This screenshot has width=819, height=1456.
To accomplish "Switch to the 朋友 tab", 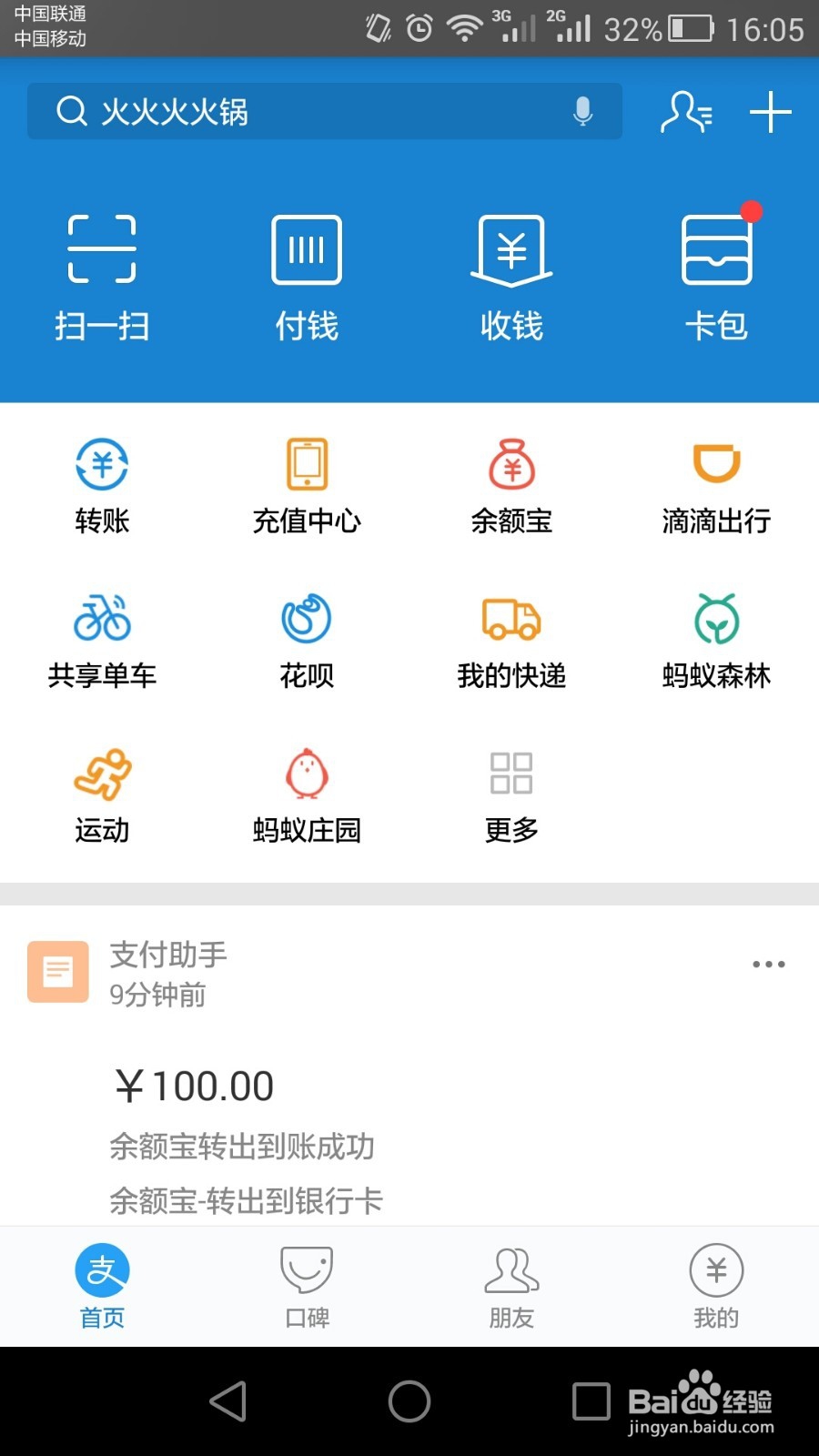I will (x=511, y=1287).
